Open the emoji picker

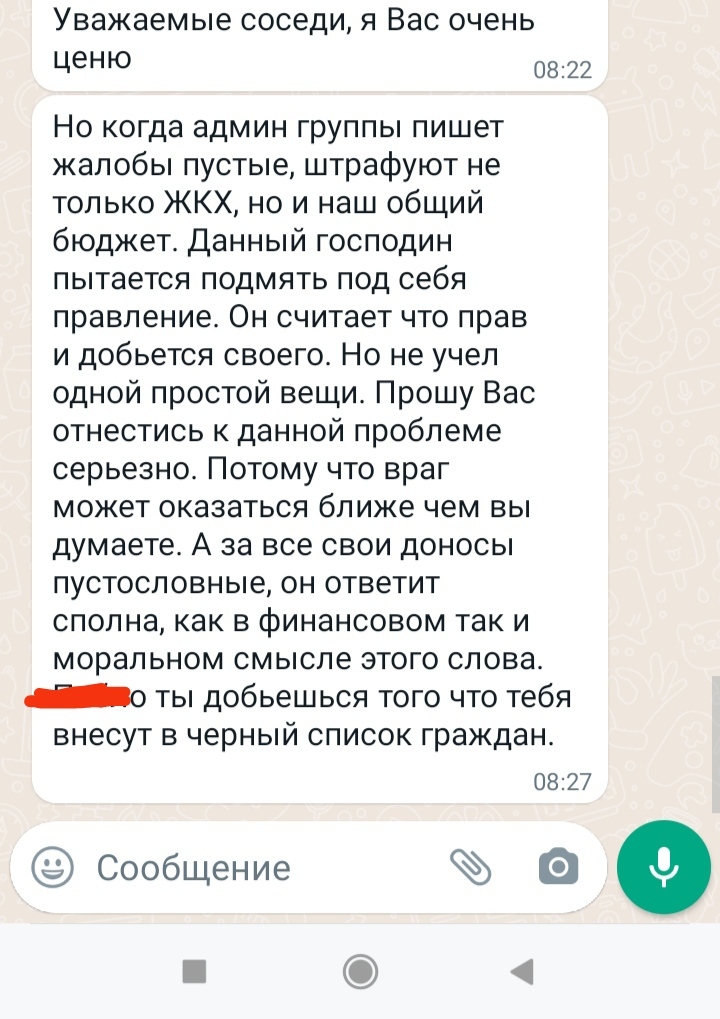[52, 867]
